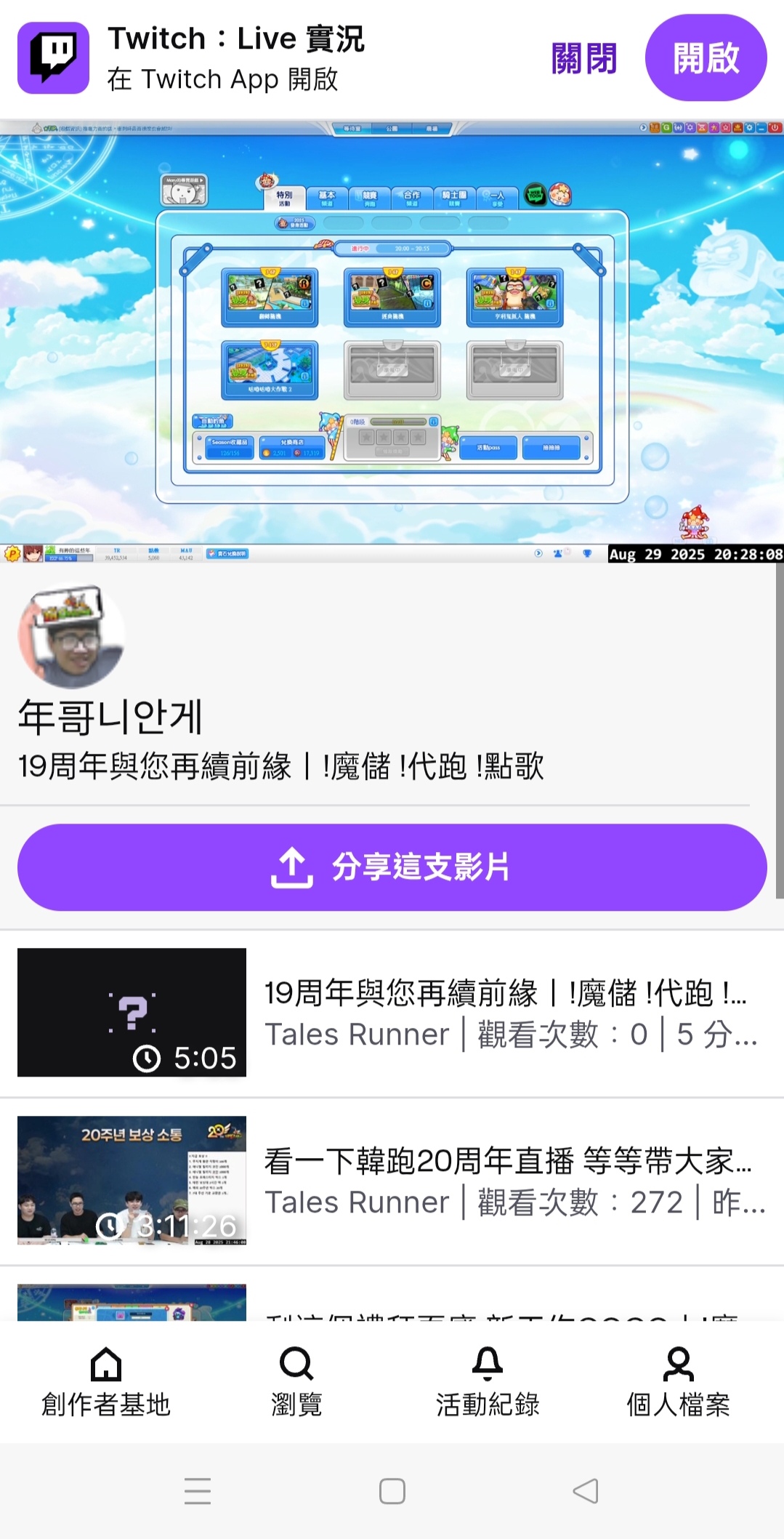
Task: Dismiss the app banner with 關閉
Action: pos(583,58)
